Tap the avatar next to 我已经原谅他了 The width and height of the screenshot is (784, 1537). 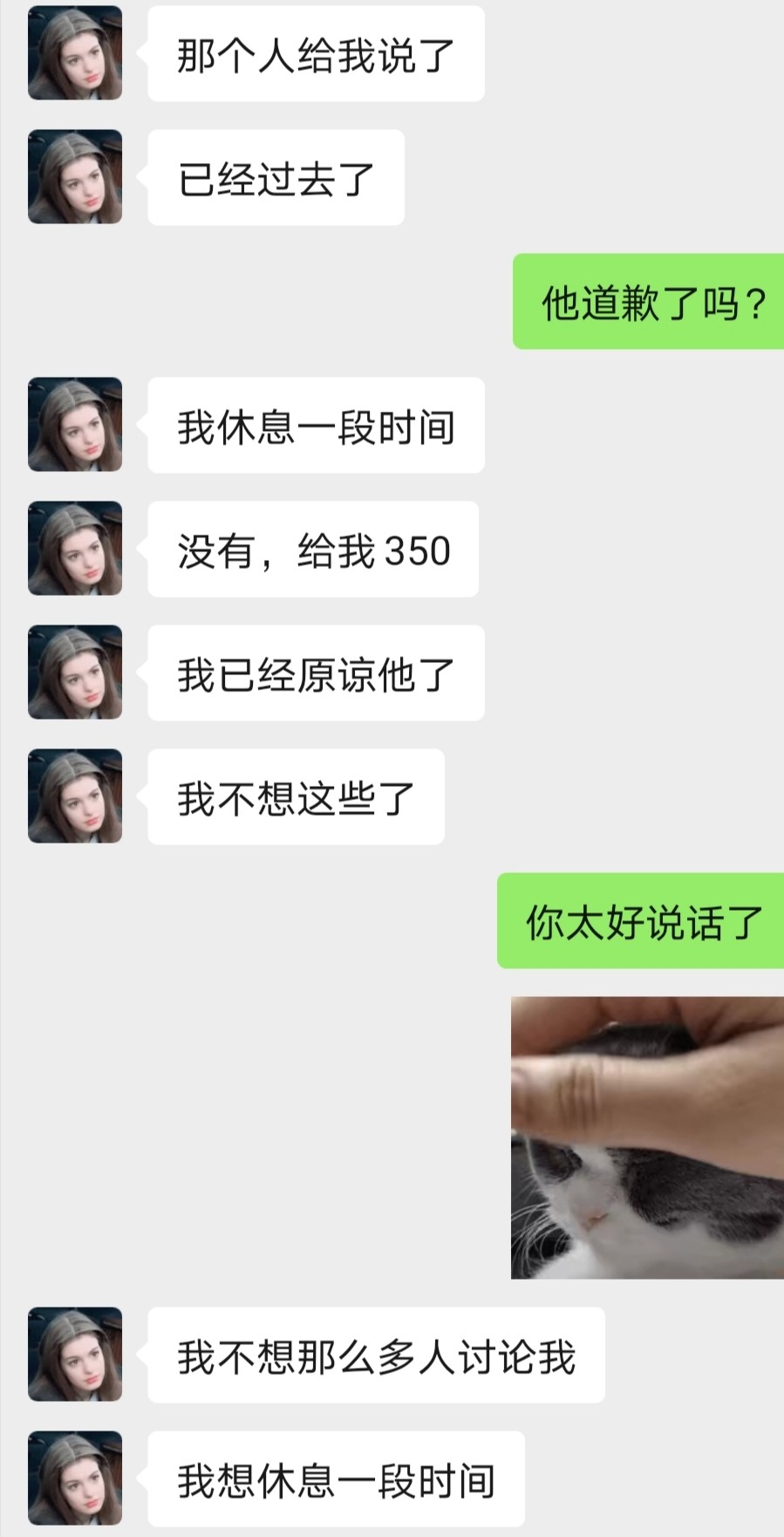[x=75, y=673]
